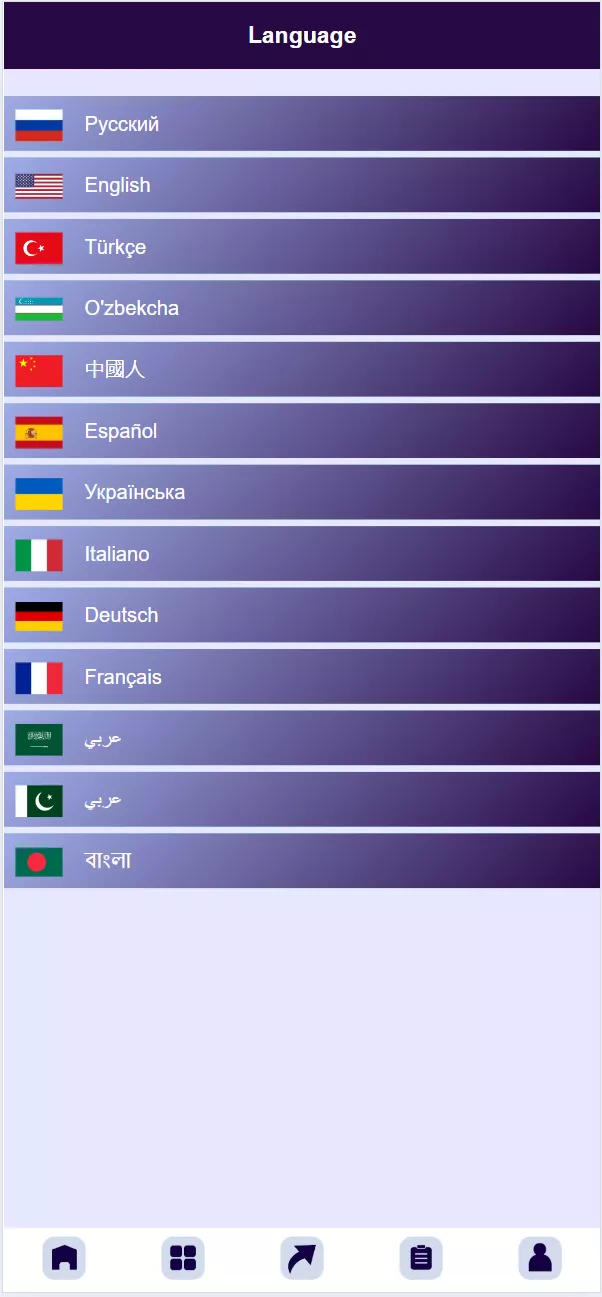The height and width of the screenshot is (1297, 602).
Task: Pick the Chinese 中國人 option
Action: point(300,370)
